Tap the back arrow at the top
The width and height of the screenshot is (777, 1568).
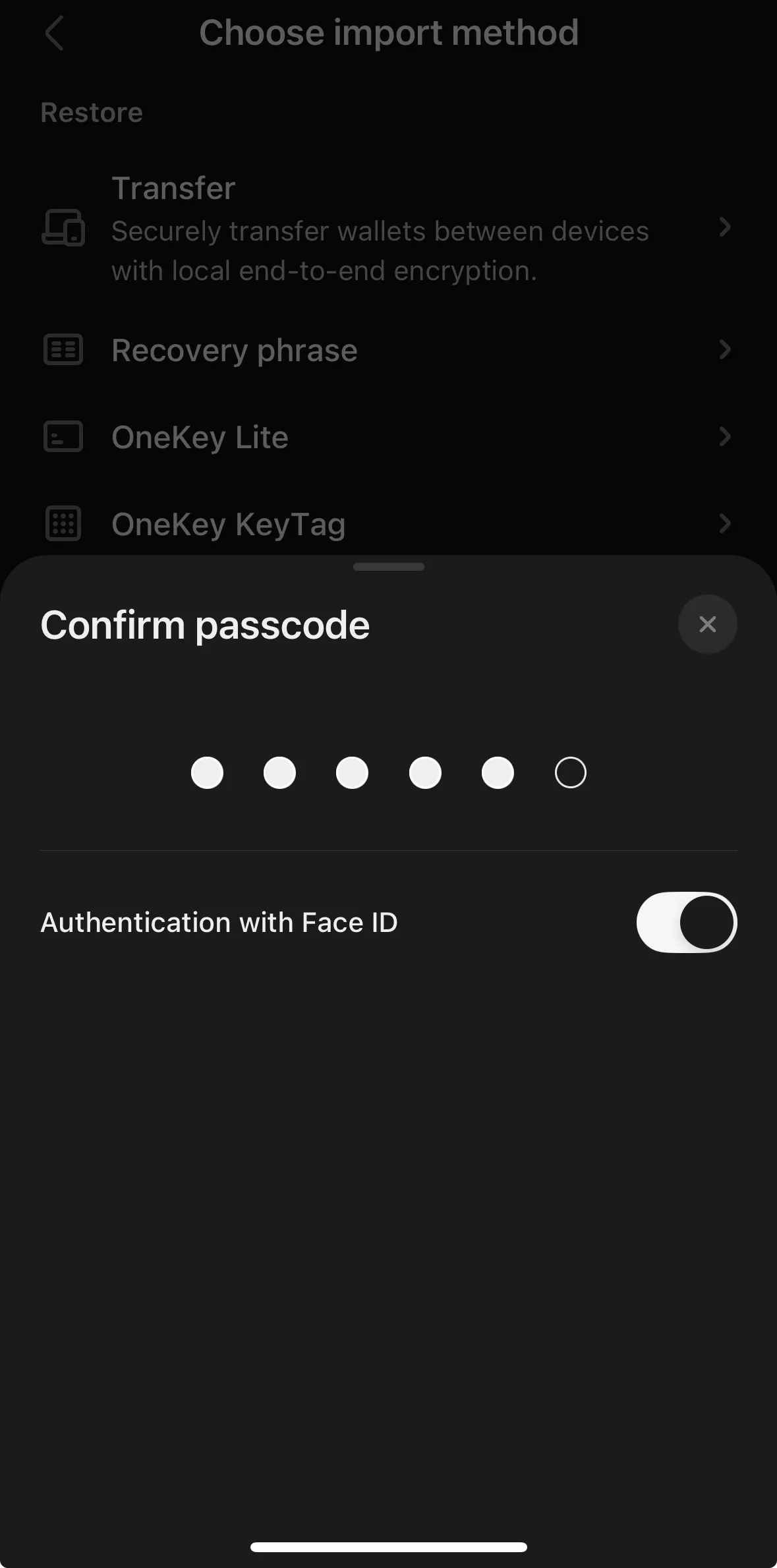tap(55, 33)
